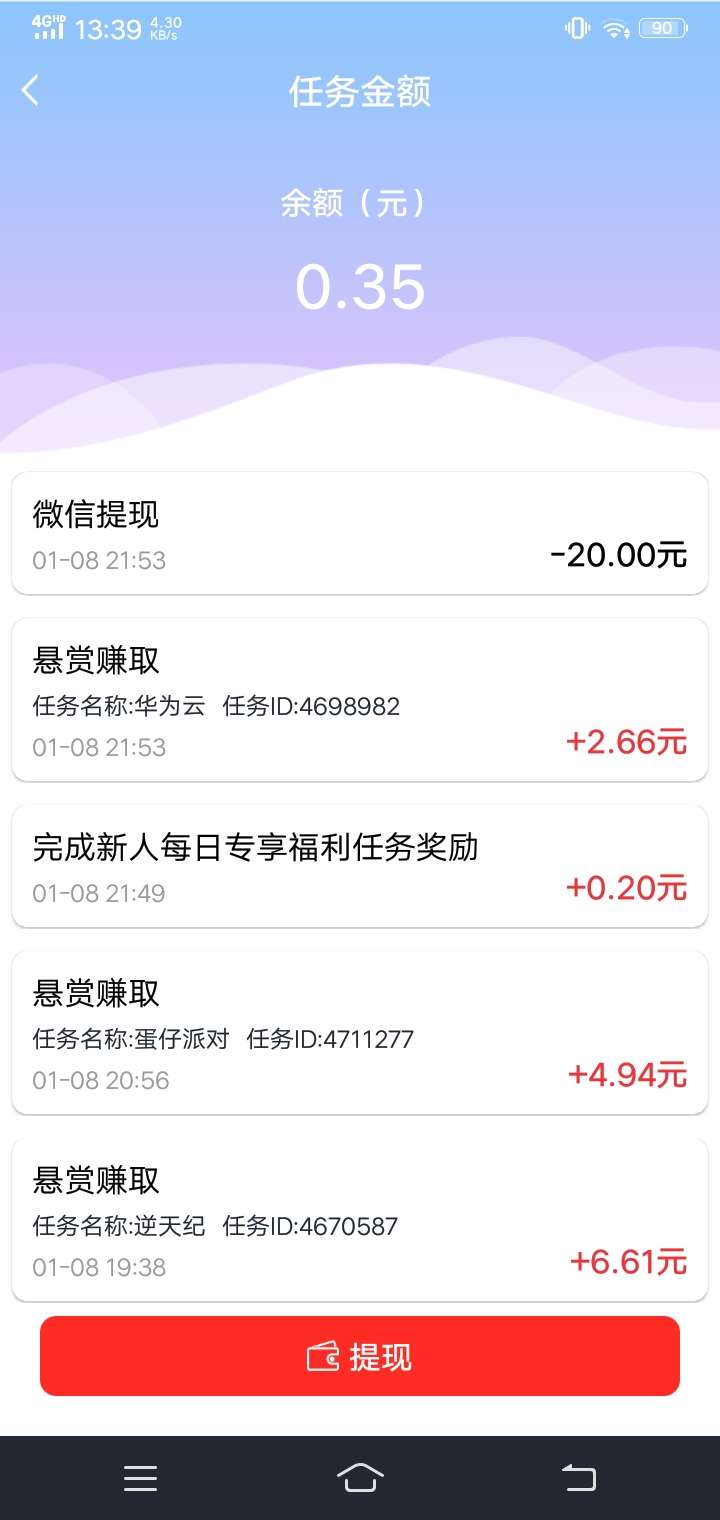Open the 微信提现 -20.00元 record
Viewport: 720px width, 1520px height.
[360, 533]
